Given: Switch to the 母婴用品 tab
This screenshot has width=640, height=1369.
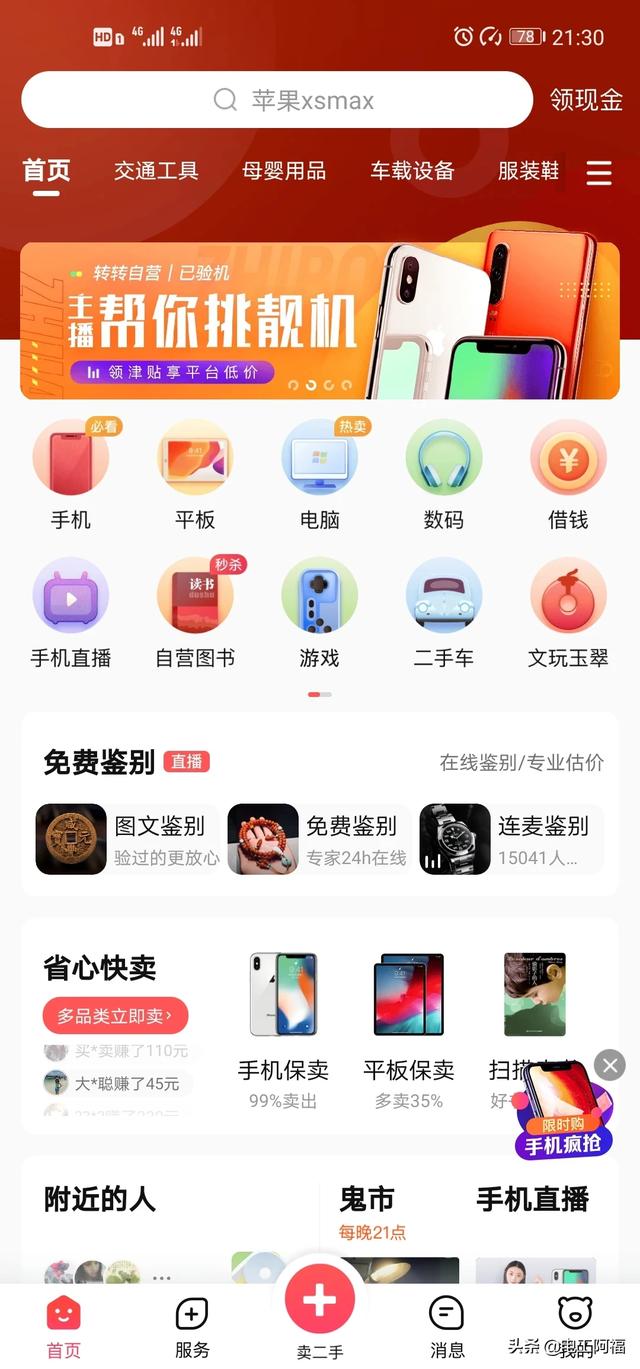Looking at the screenshot, I should (284, 171).
